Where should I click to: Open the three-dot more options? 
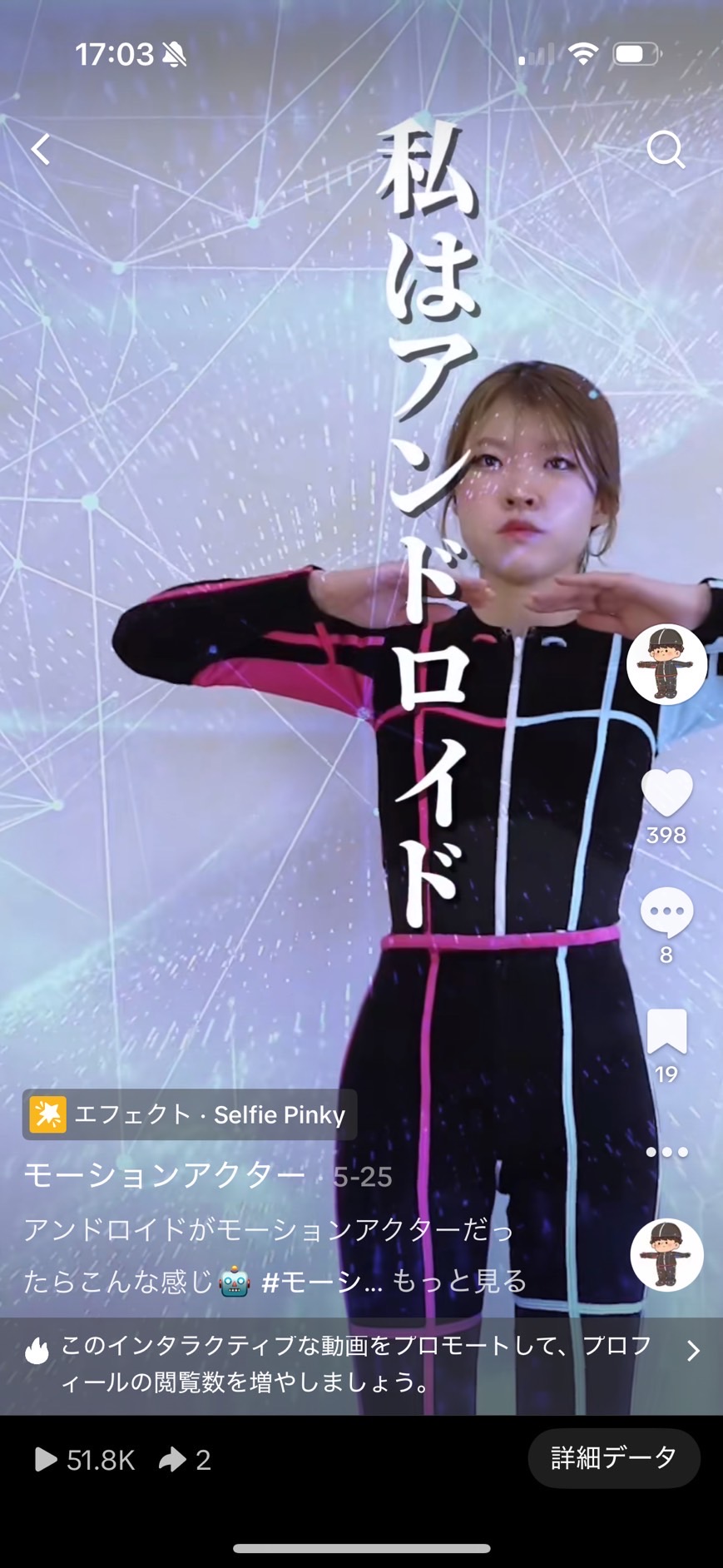(x=666, y=1152)
